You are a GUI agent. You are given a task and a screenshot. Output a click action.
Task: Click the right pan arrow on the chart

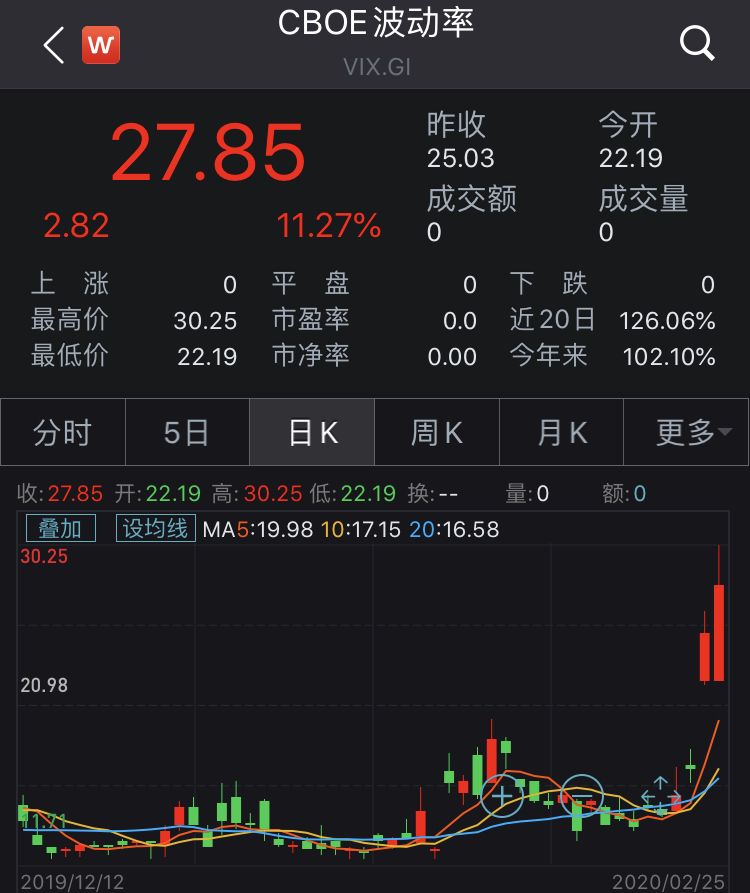tap(674, 798)
